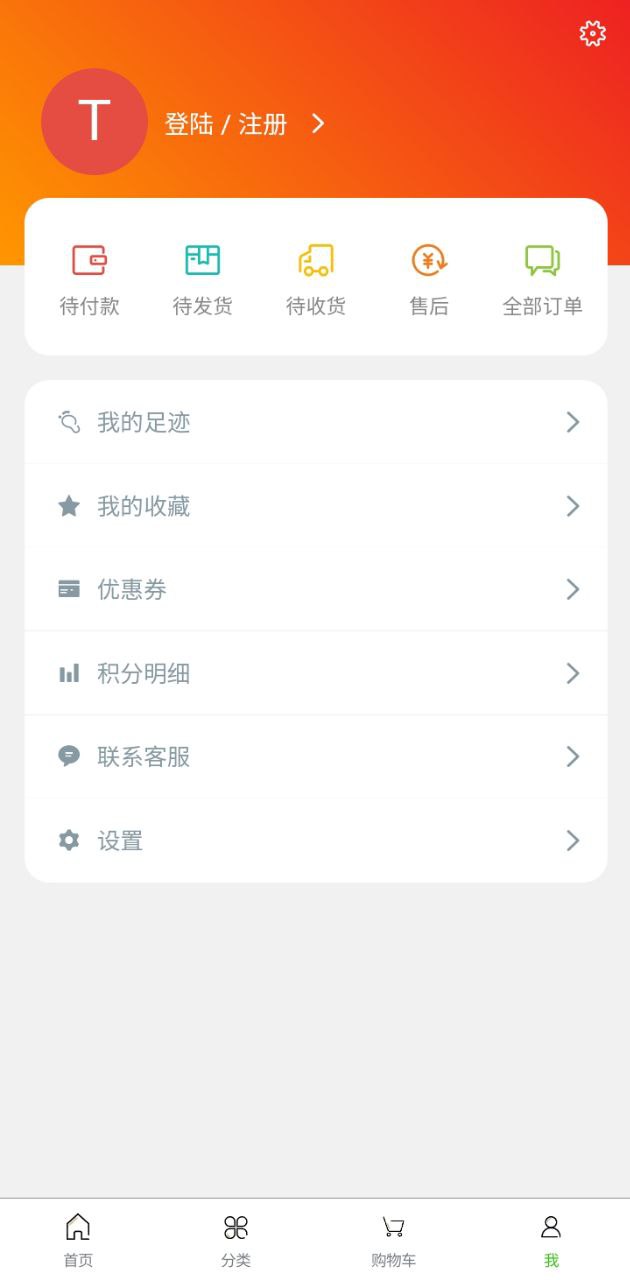This screenshot has width=630, height=1280.
Task: Open 我的足迹 browsing history
Action: [315, 422]
